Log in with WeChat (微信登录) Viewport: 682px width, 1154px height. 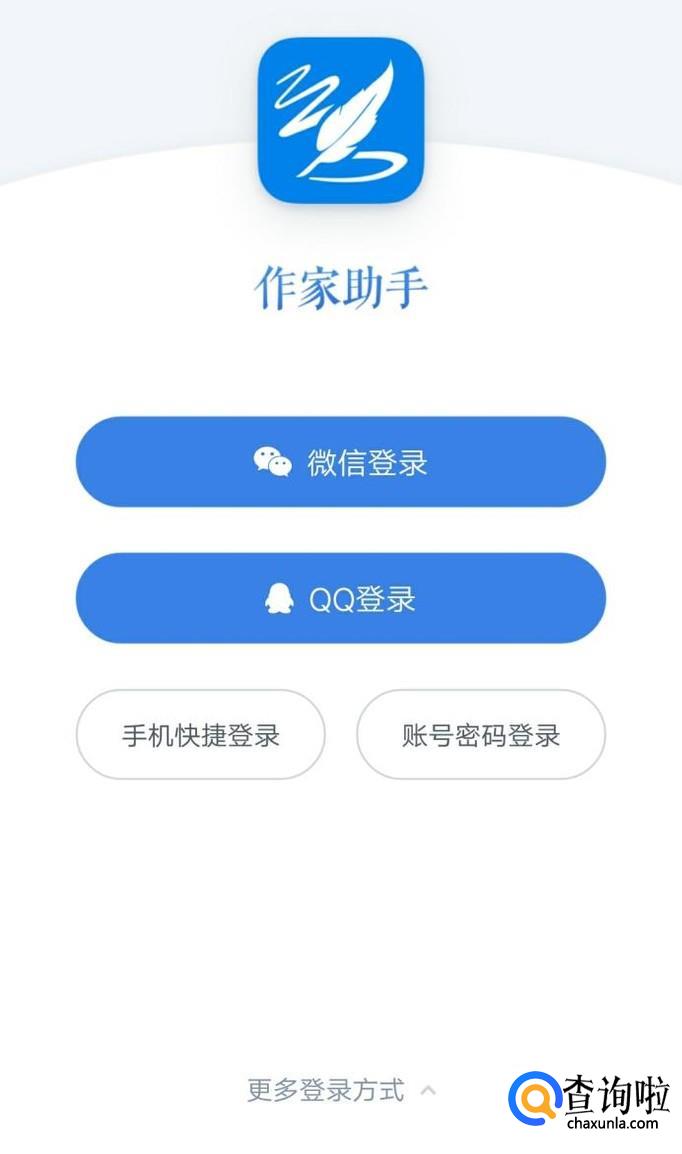(x=340, y=462)
